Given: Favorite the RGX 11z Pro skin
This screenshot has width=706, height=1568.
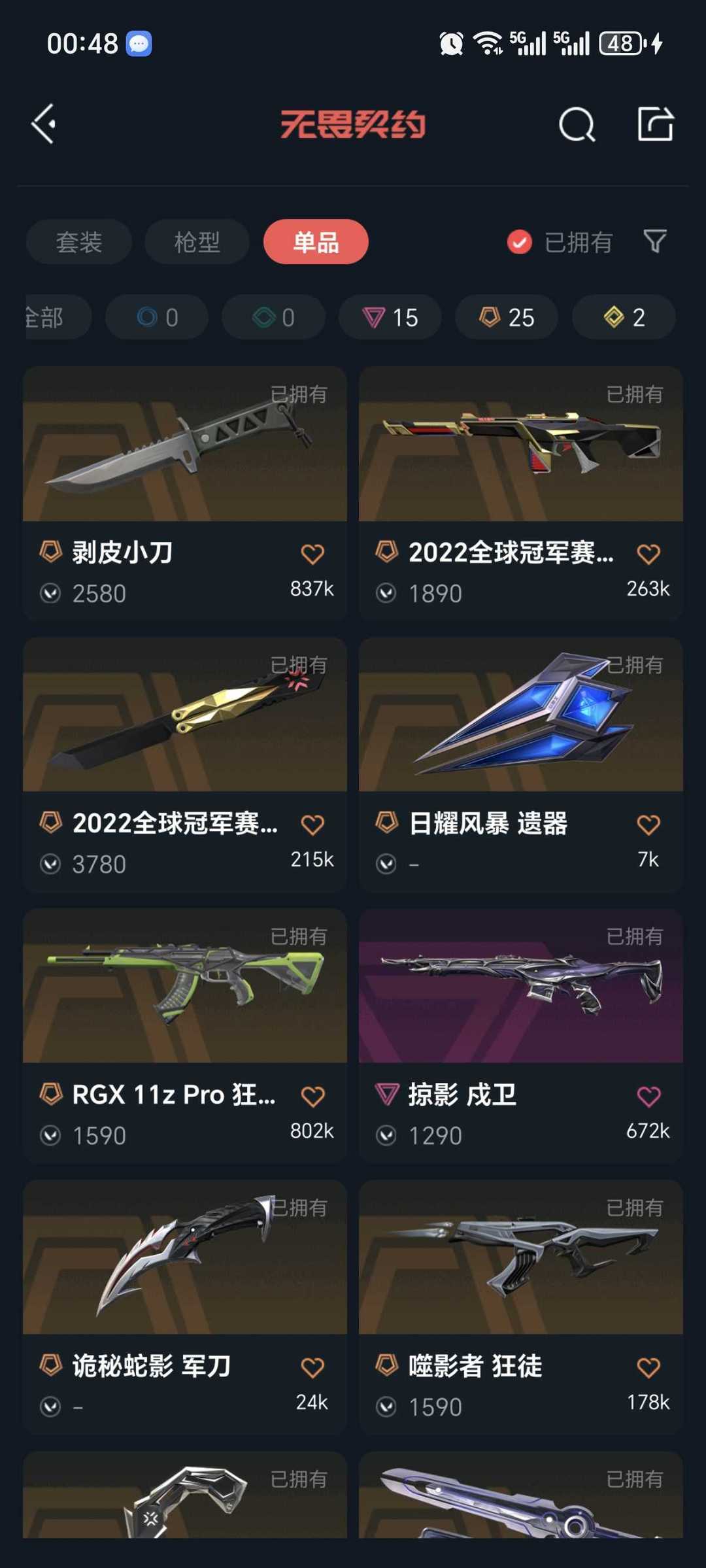Looking at the screenshot, I should tap(312, 1096).
